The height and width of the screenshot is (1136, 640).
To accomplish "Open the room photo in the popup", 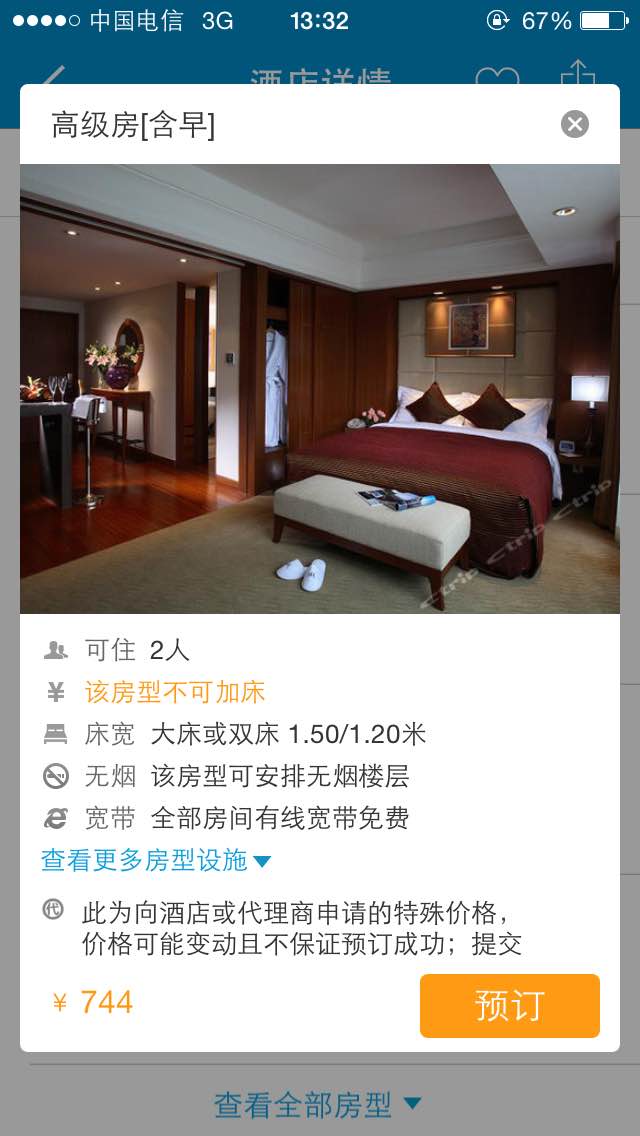I will (x=320, y=388).
